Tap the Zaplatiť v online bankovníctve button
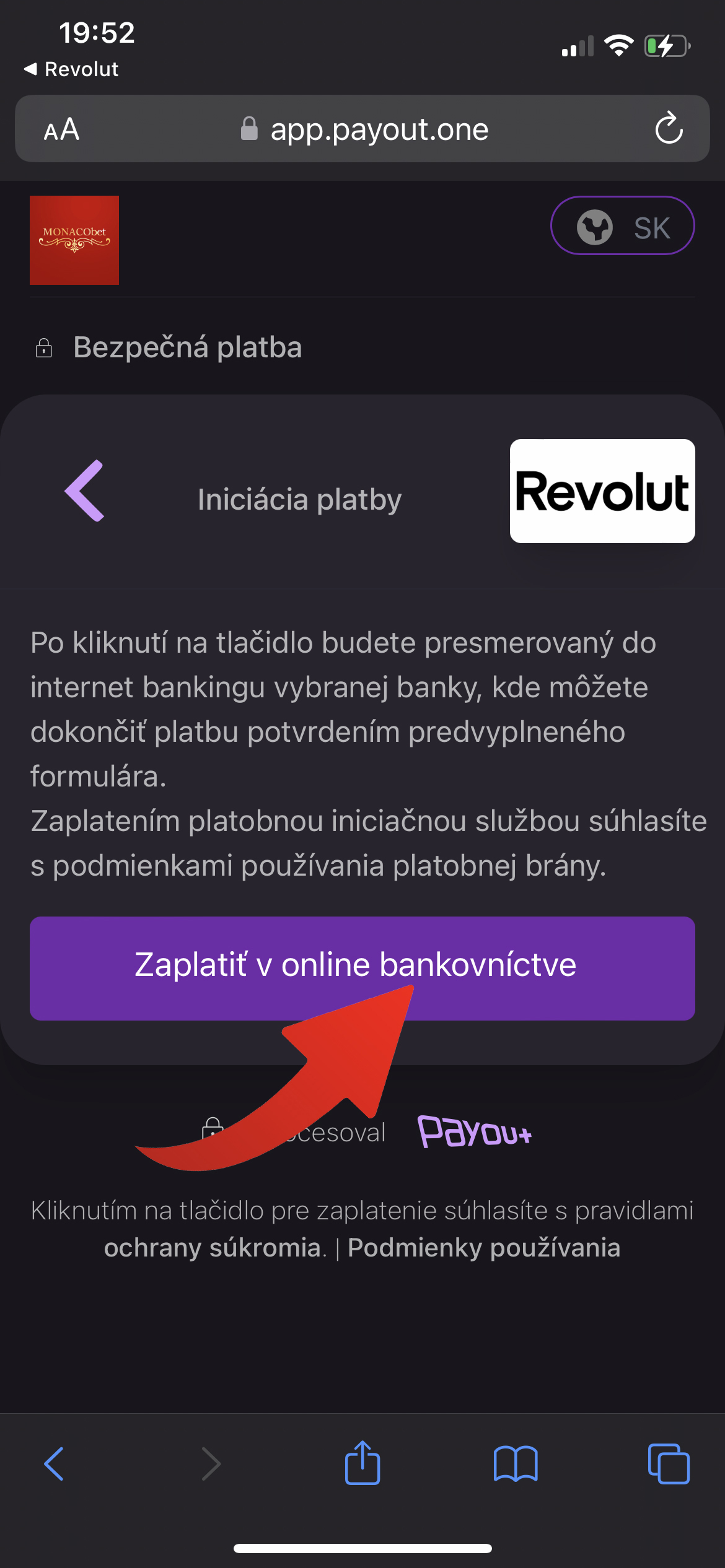Screen dimensions: 725x1568 coord(362,968)
